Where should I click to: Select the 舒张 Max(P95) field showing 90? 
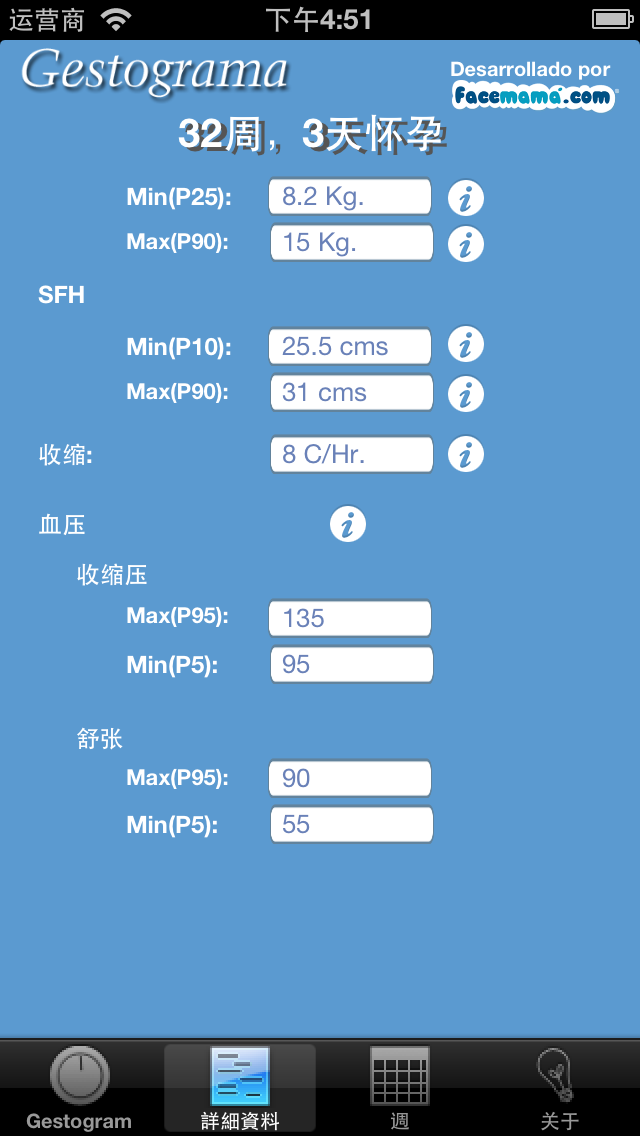click(350, 778)
